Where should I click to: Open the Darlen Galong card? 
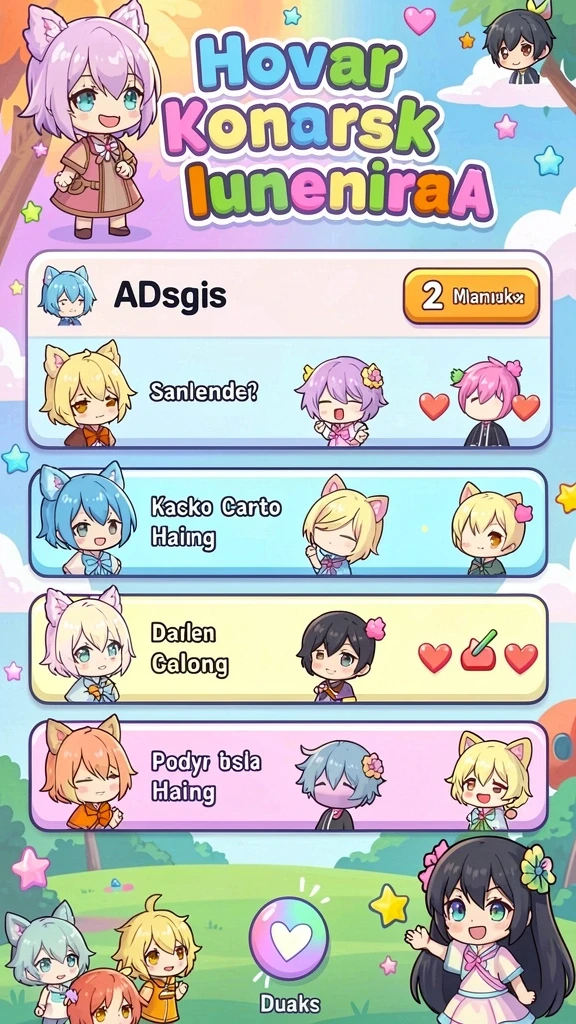288,649
